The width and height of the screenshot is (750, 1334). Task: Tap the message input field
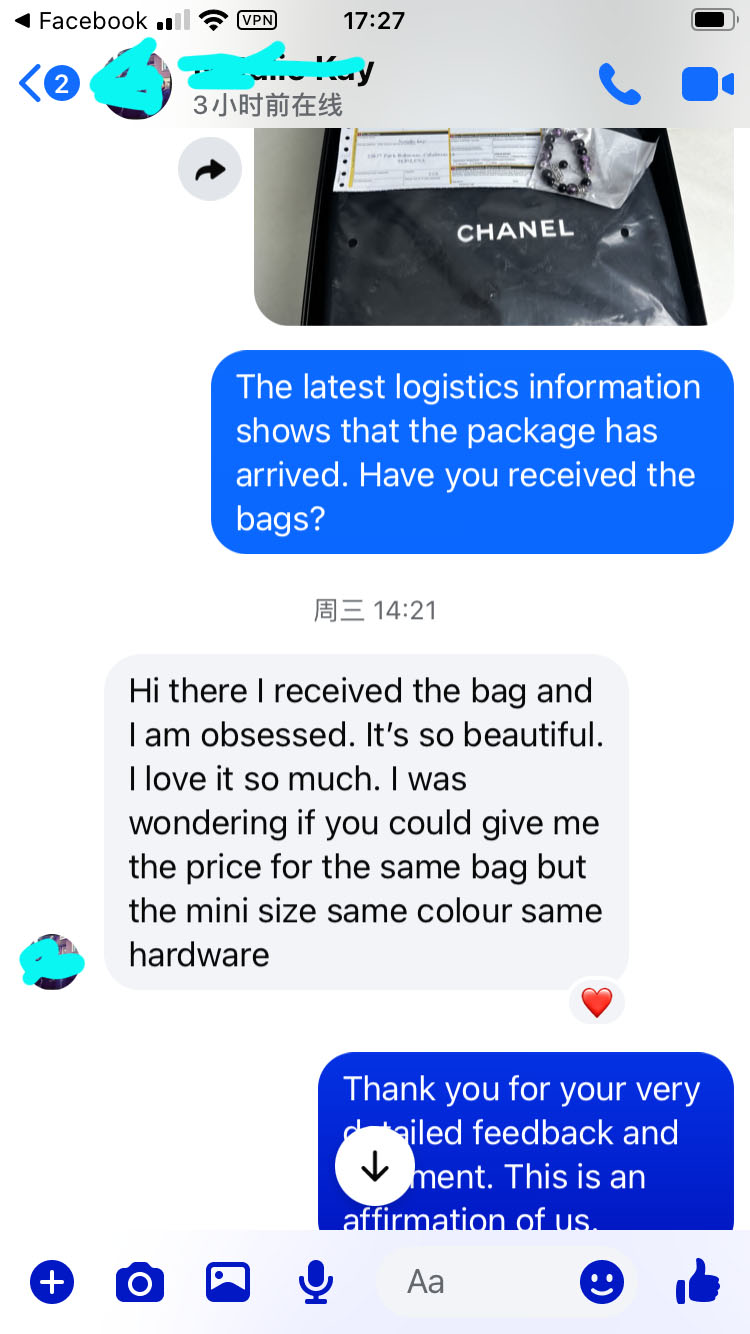click(480, 1282)
